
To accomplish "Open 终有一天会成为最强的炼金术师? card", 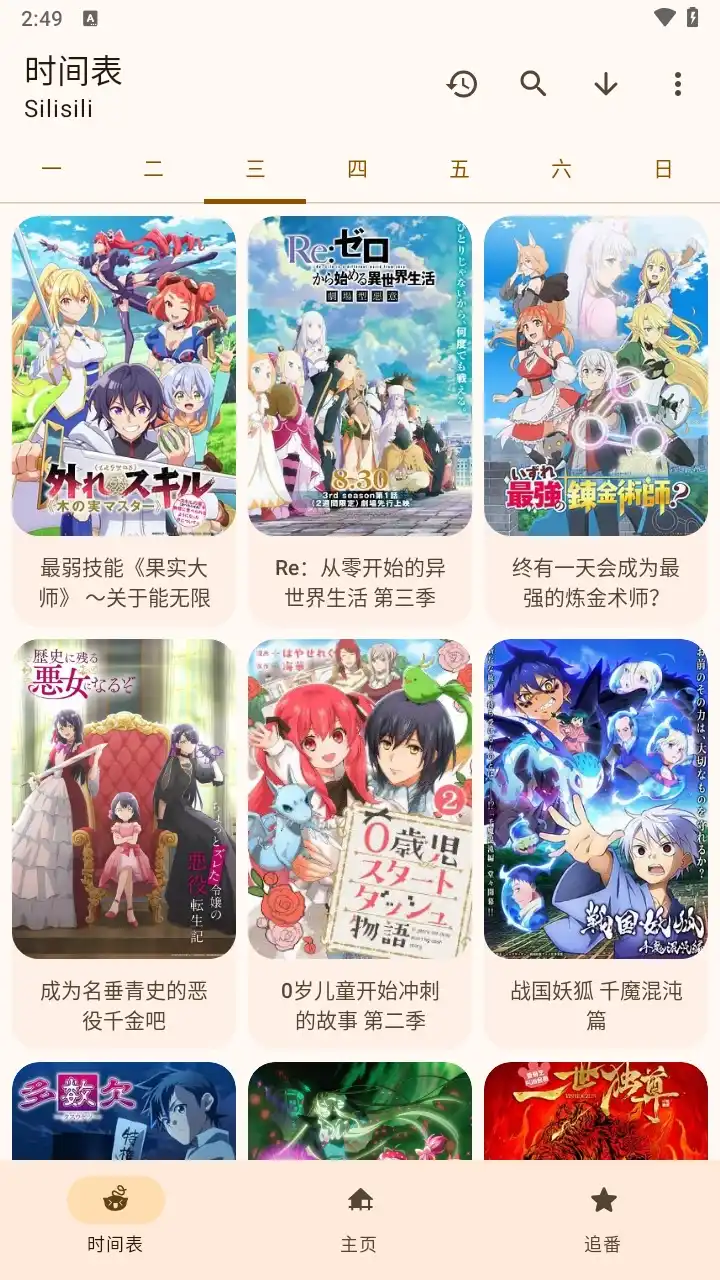I will click(x=596, y=420).
